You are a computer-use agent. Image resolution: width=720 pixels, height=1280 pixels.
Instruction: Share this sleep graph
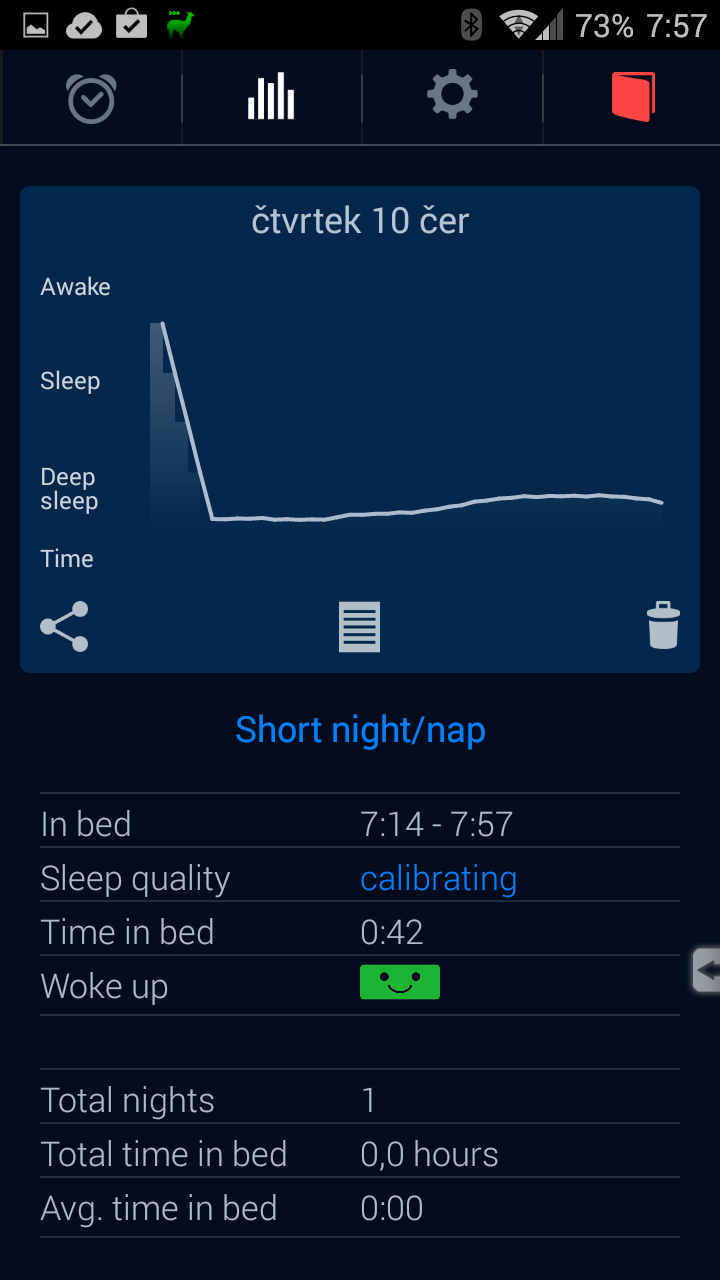click(x=64, y=627)
